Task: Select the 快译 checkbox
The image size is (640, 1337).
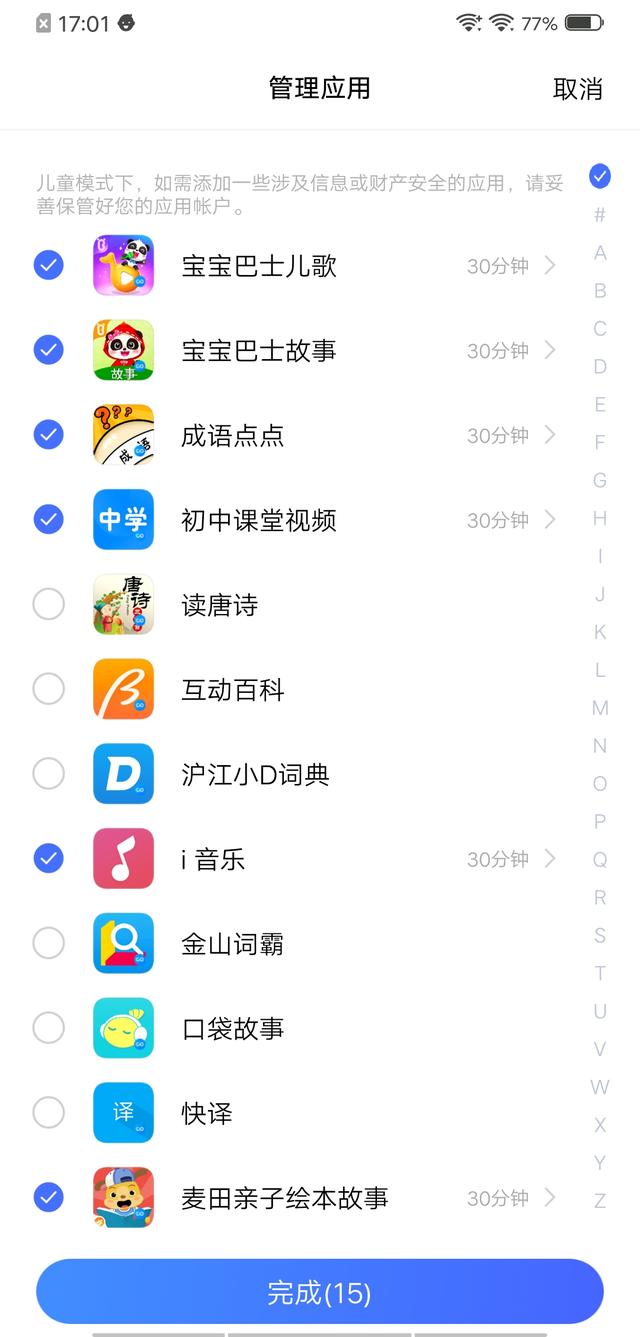Action: [x=48, y=1112]
